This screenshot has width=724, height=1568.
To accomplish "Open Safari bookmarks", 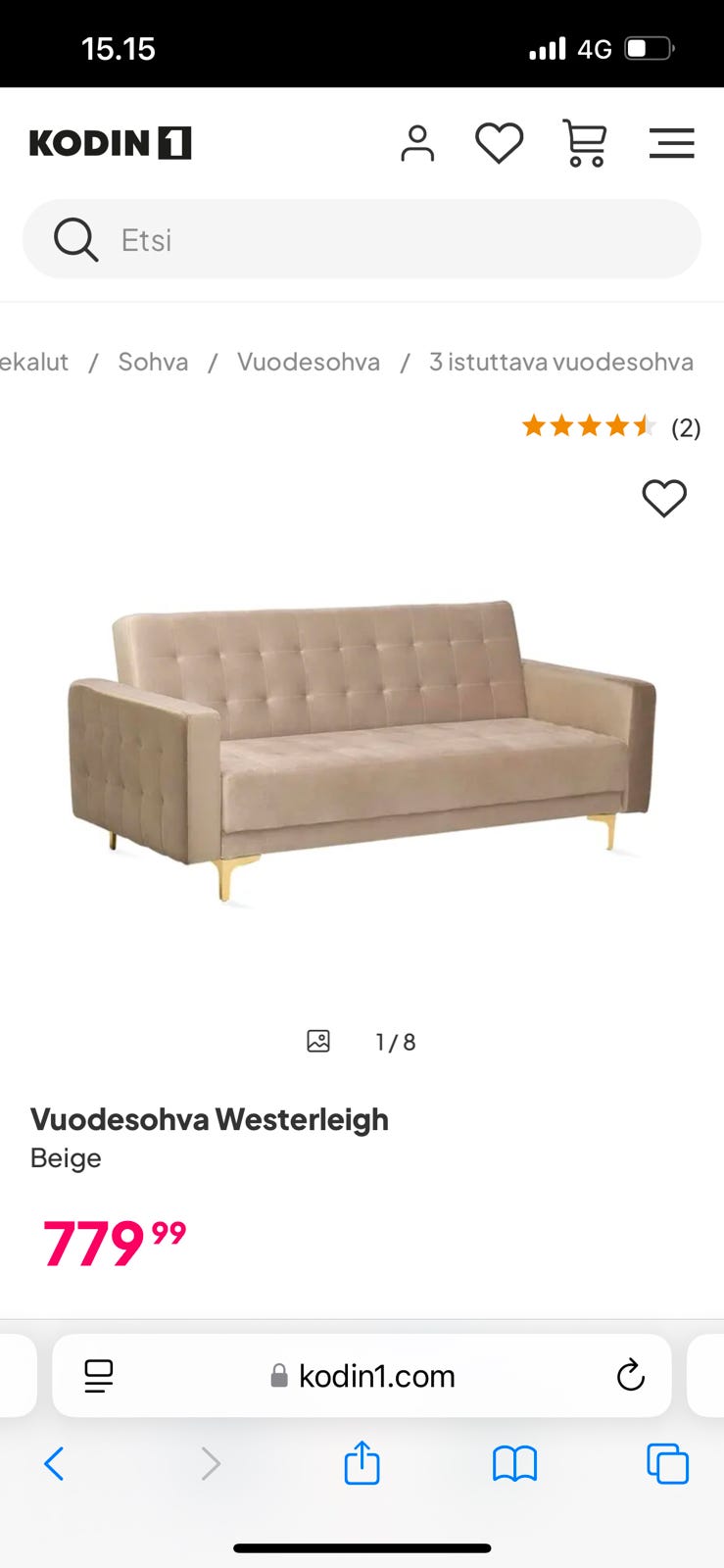I will point(514,1464).
